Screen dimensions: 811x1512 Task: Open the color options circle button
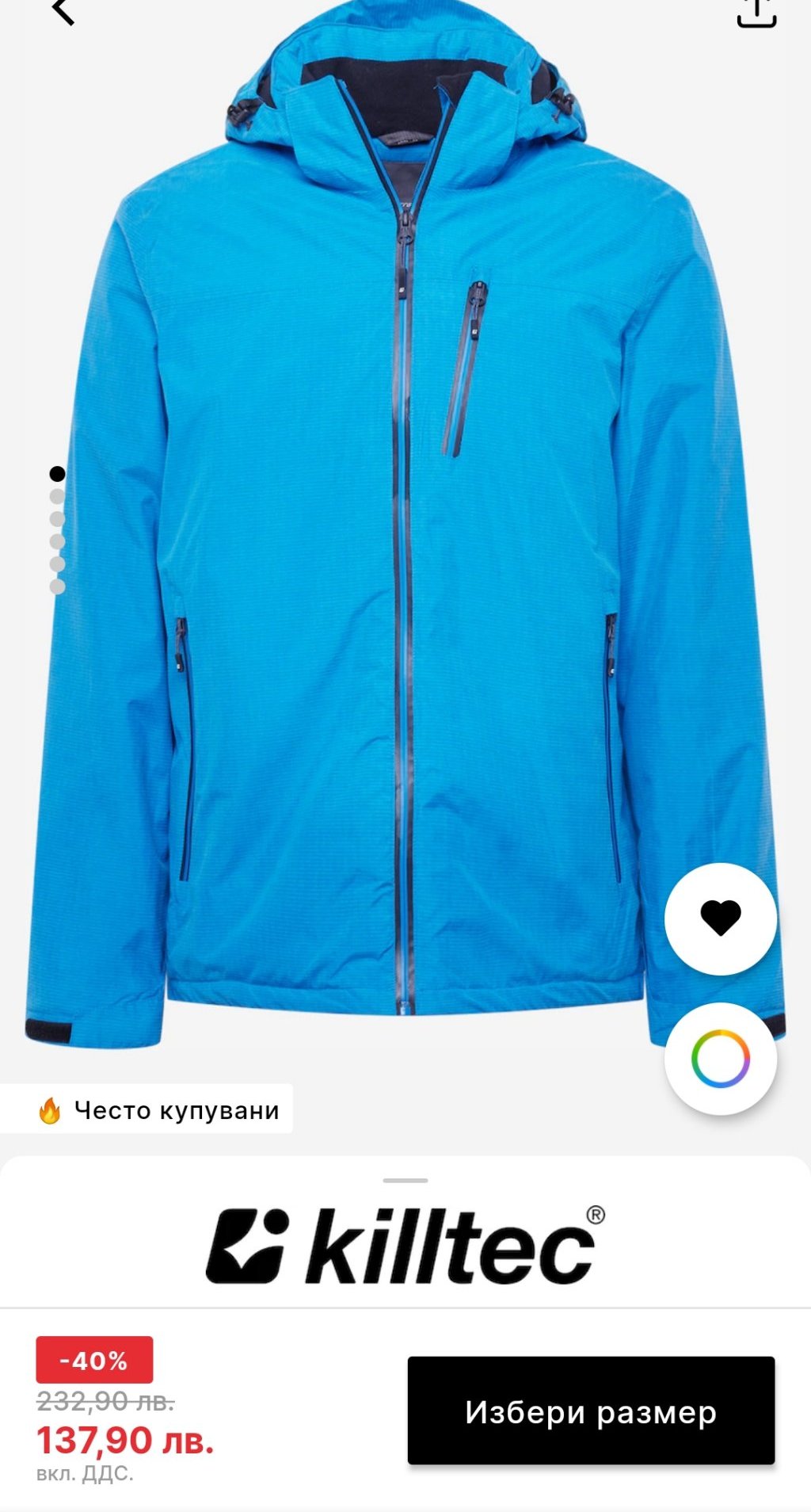720,1058
